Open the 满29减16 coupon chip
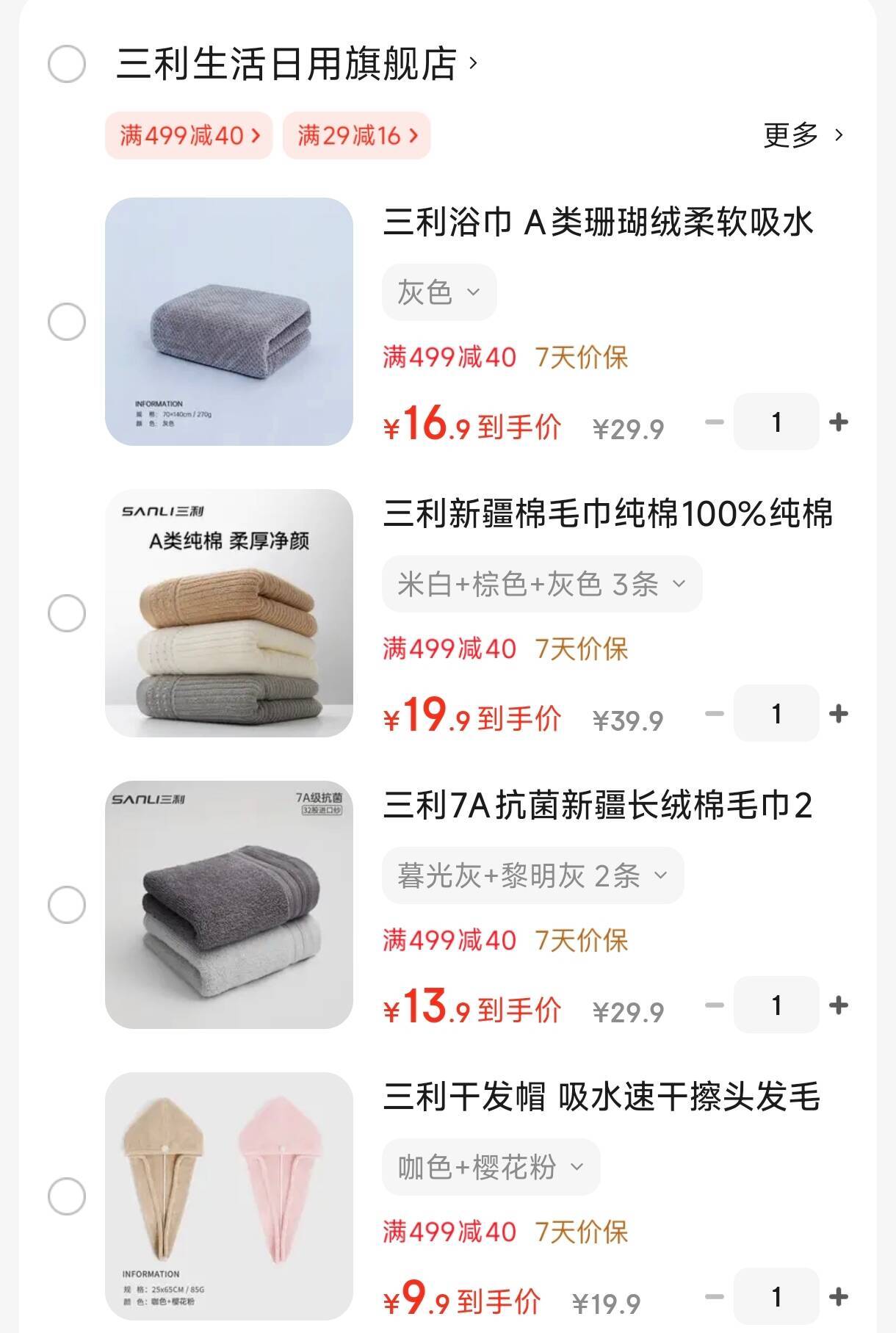896x1333 pixels. 357,136
